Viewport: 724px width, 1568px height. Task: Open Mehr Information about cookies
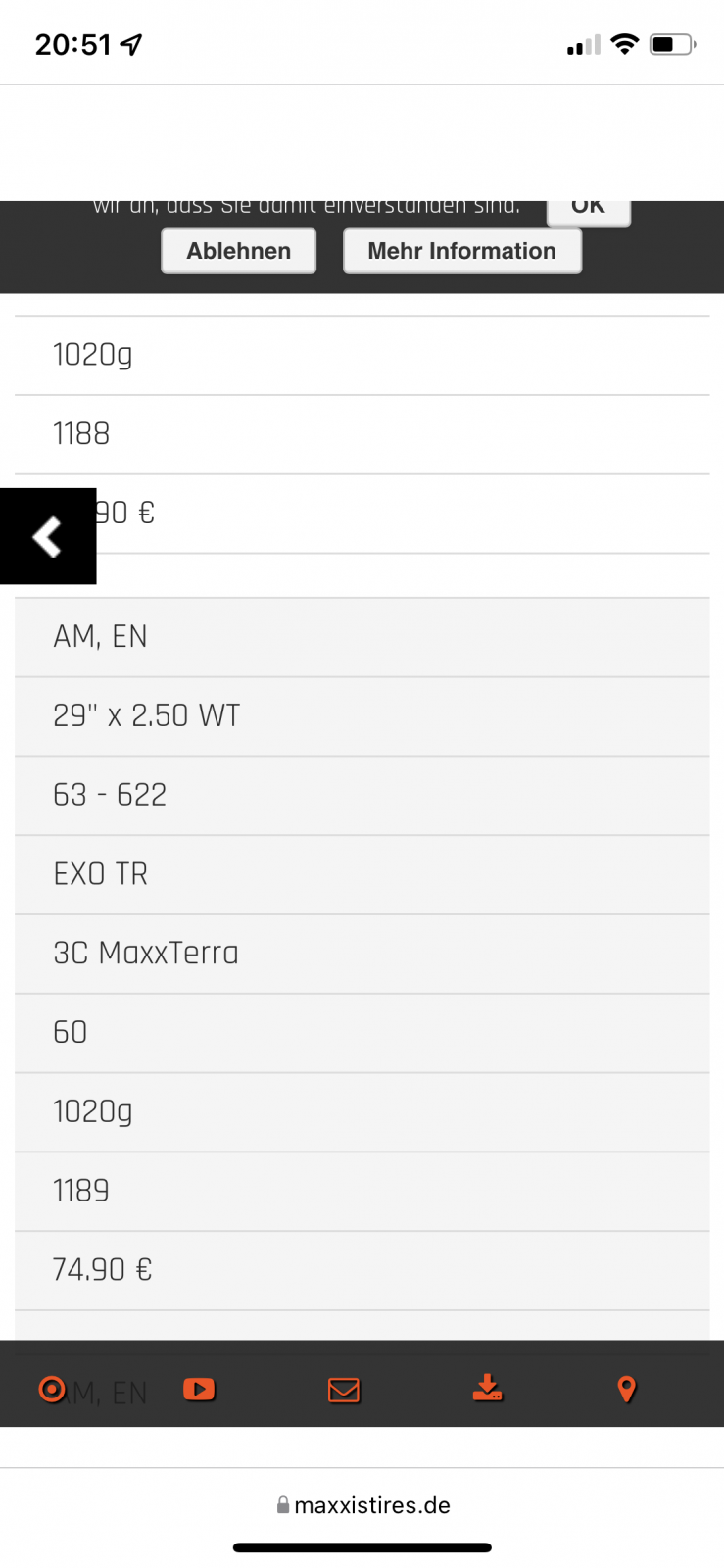461,251
